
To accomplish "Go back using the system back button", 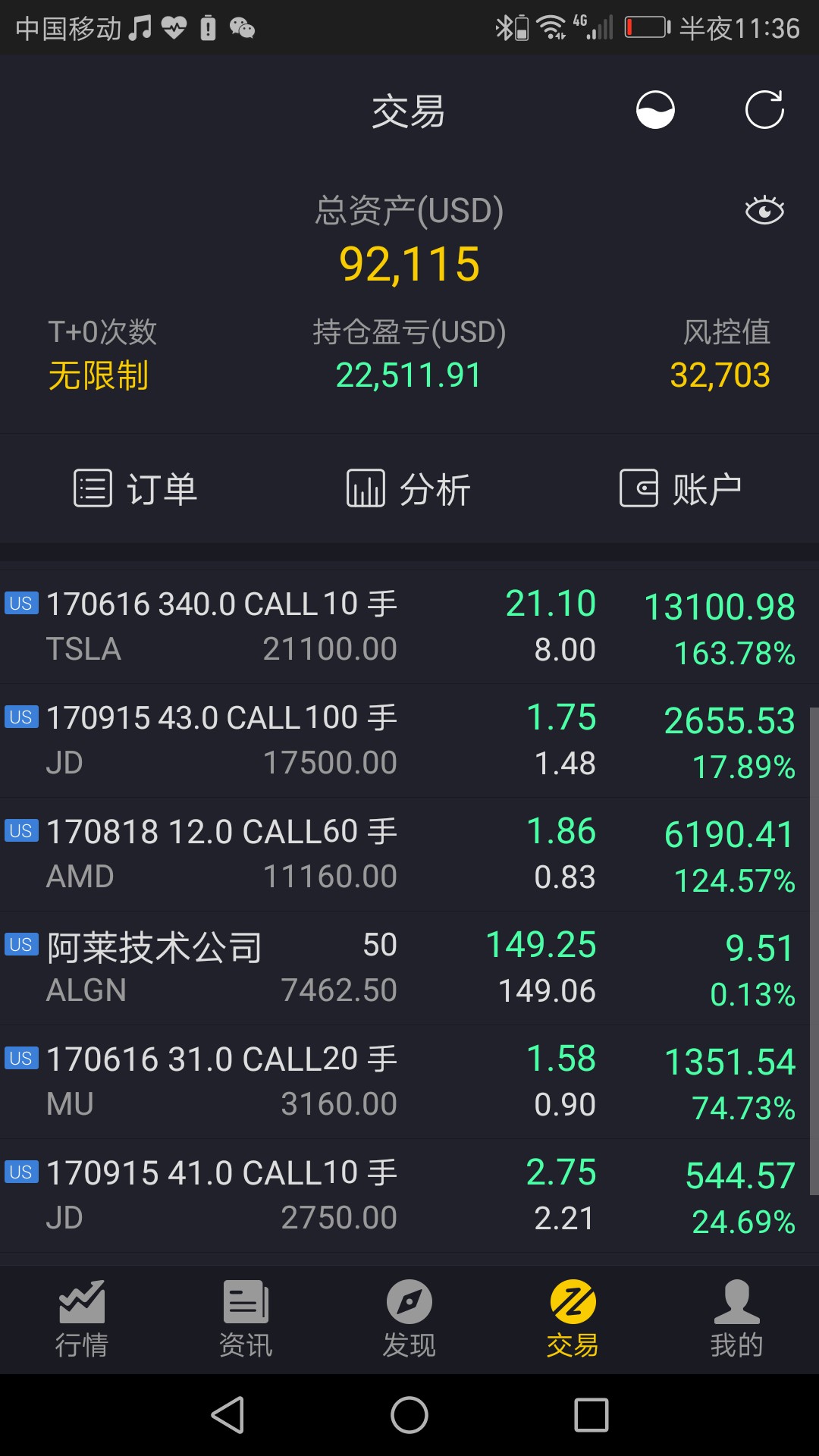I will coord(227,1415).
